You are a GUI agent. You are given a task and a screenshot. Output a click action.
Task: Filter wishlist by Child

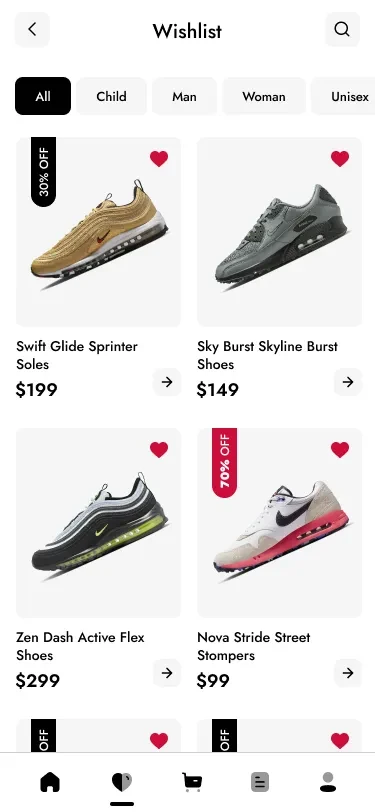111,96
